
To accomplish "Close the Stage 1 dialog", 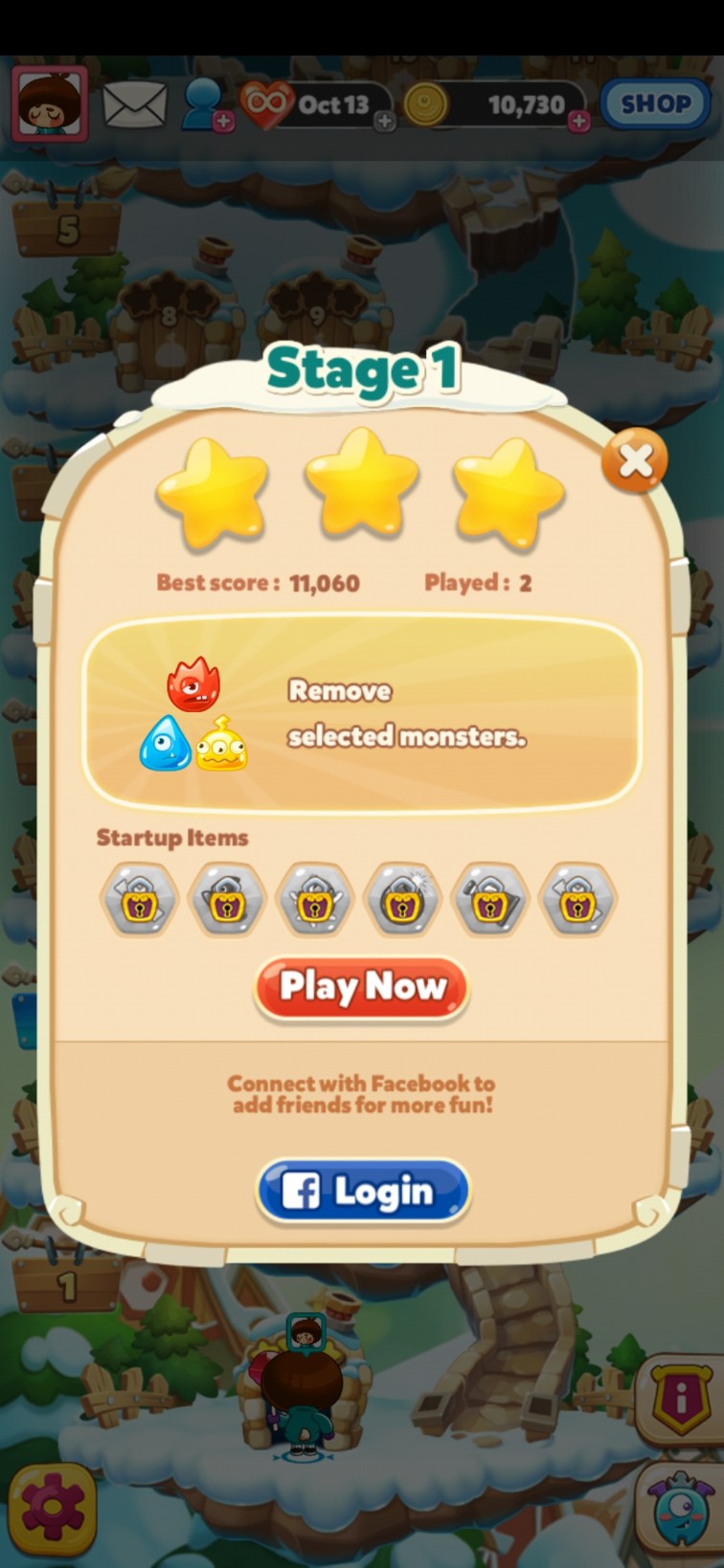I will 634,461.
